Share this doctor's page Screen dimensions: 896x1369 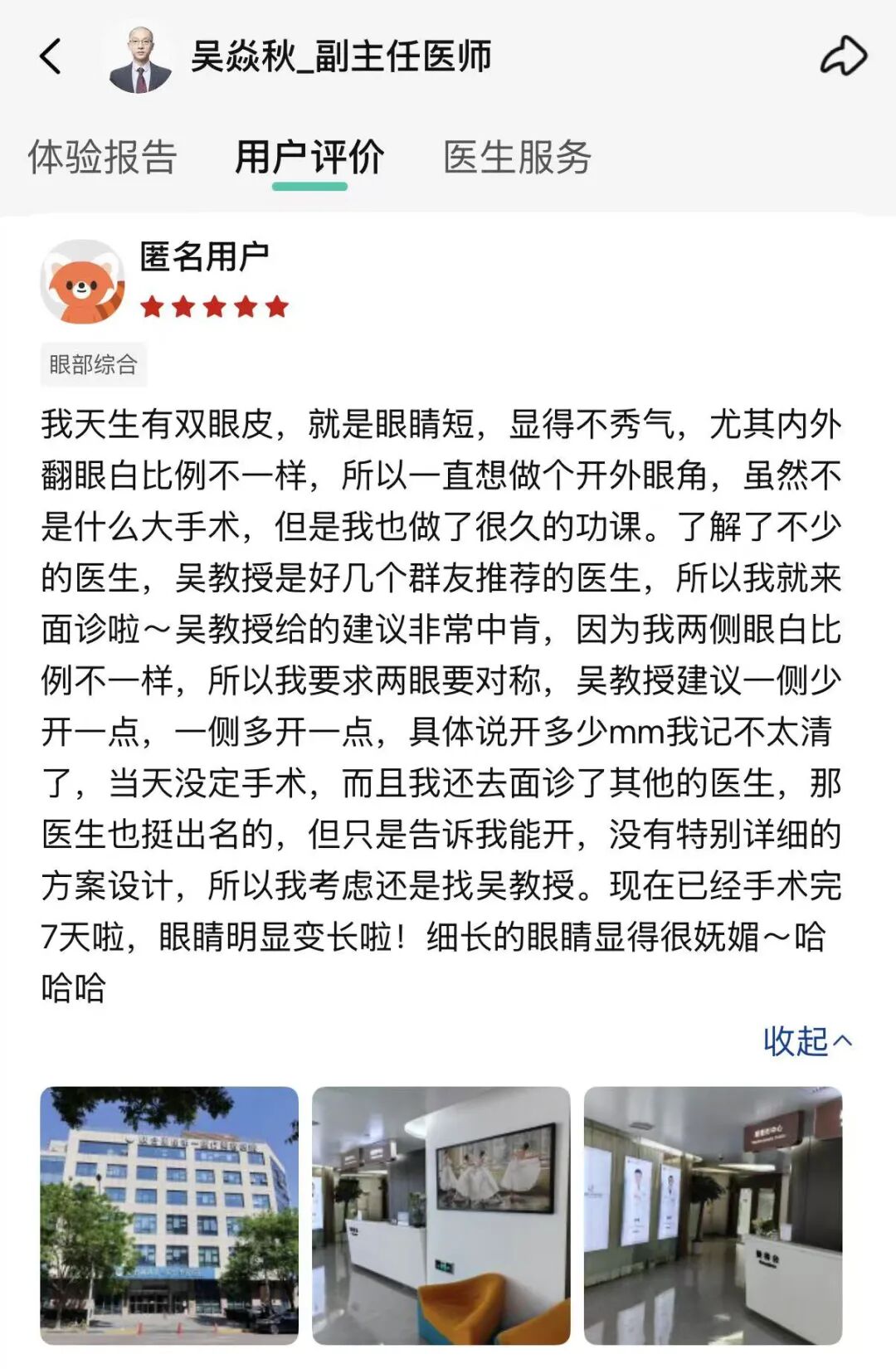tap(843, 56)
